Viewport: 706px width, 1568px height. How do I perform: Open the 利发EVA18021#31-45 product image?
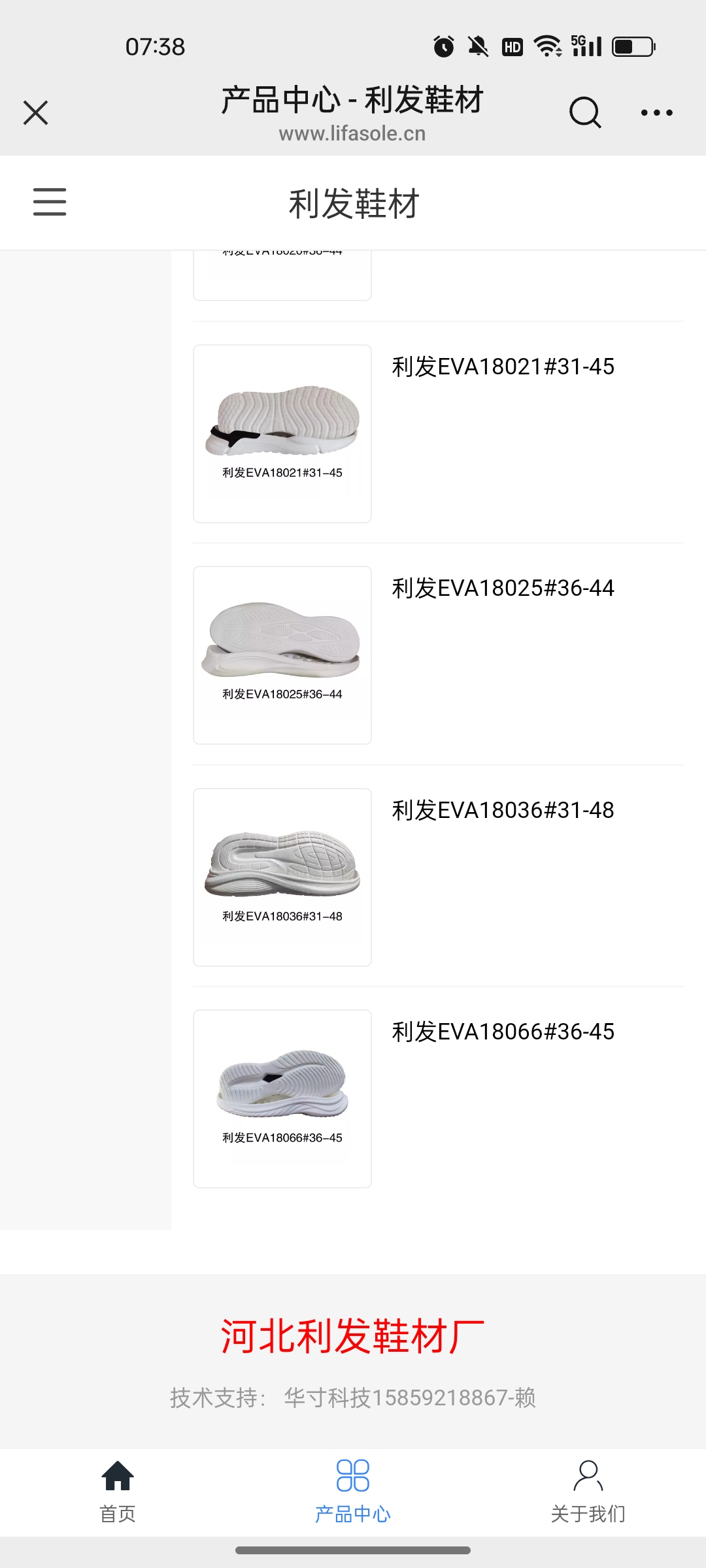pos(282,434)
